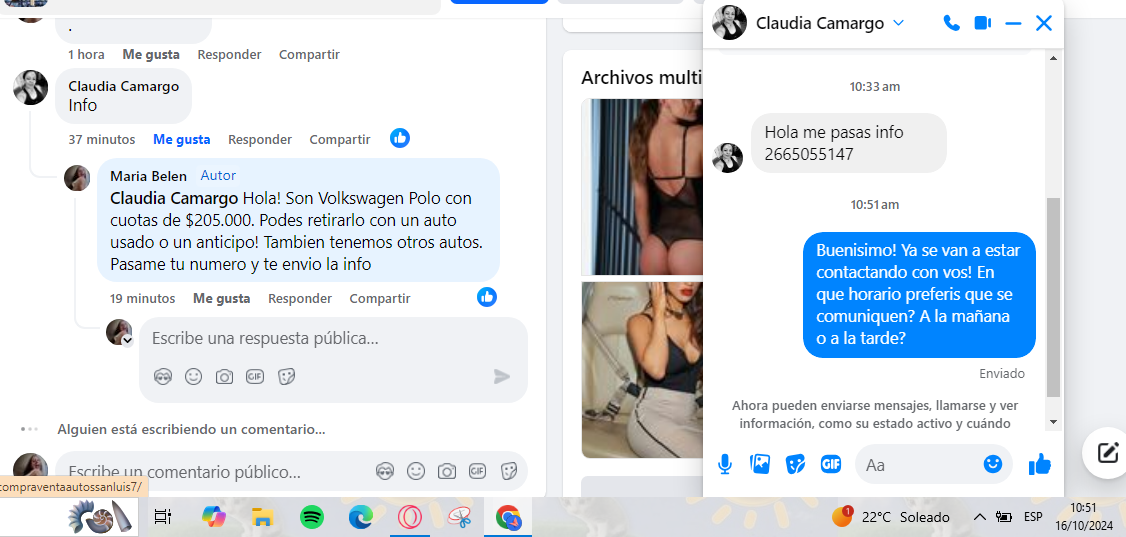Open the GIF picker in the chat
The image size is (1126, 537).
pyautogui.click(x=830, y=464)
